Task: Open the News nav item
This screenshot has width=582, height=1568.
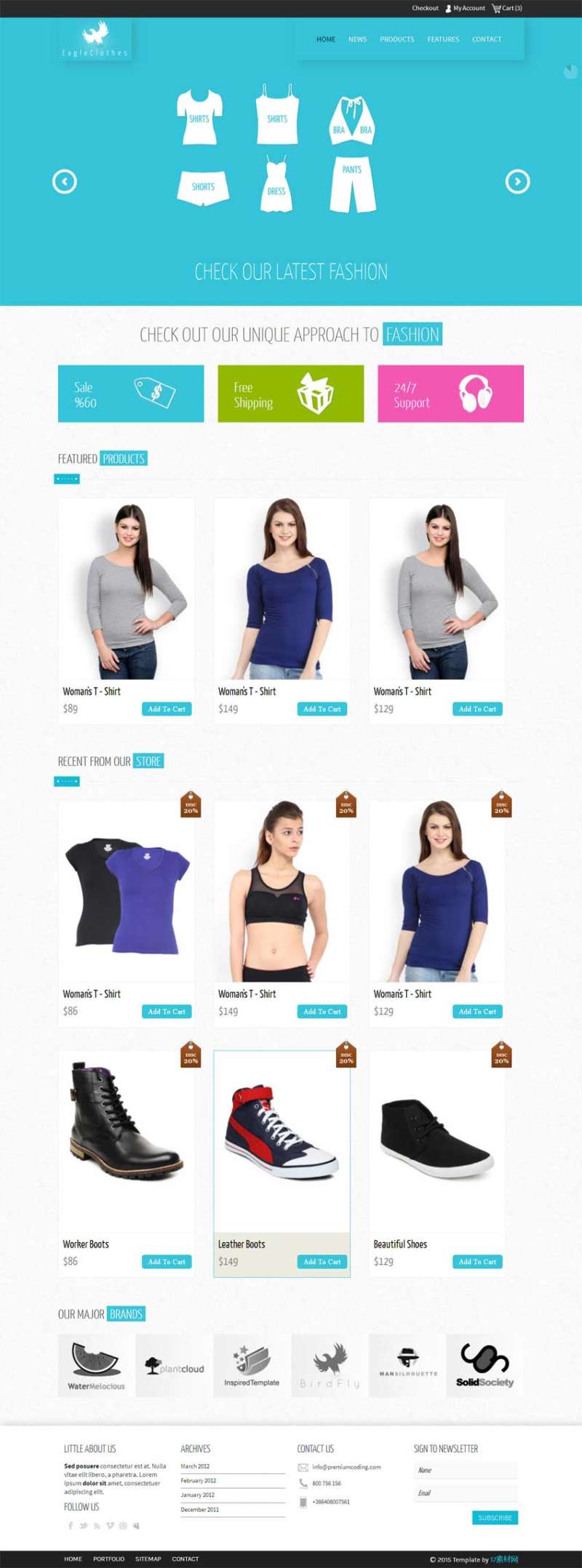Action: coord(357,39)
